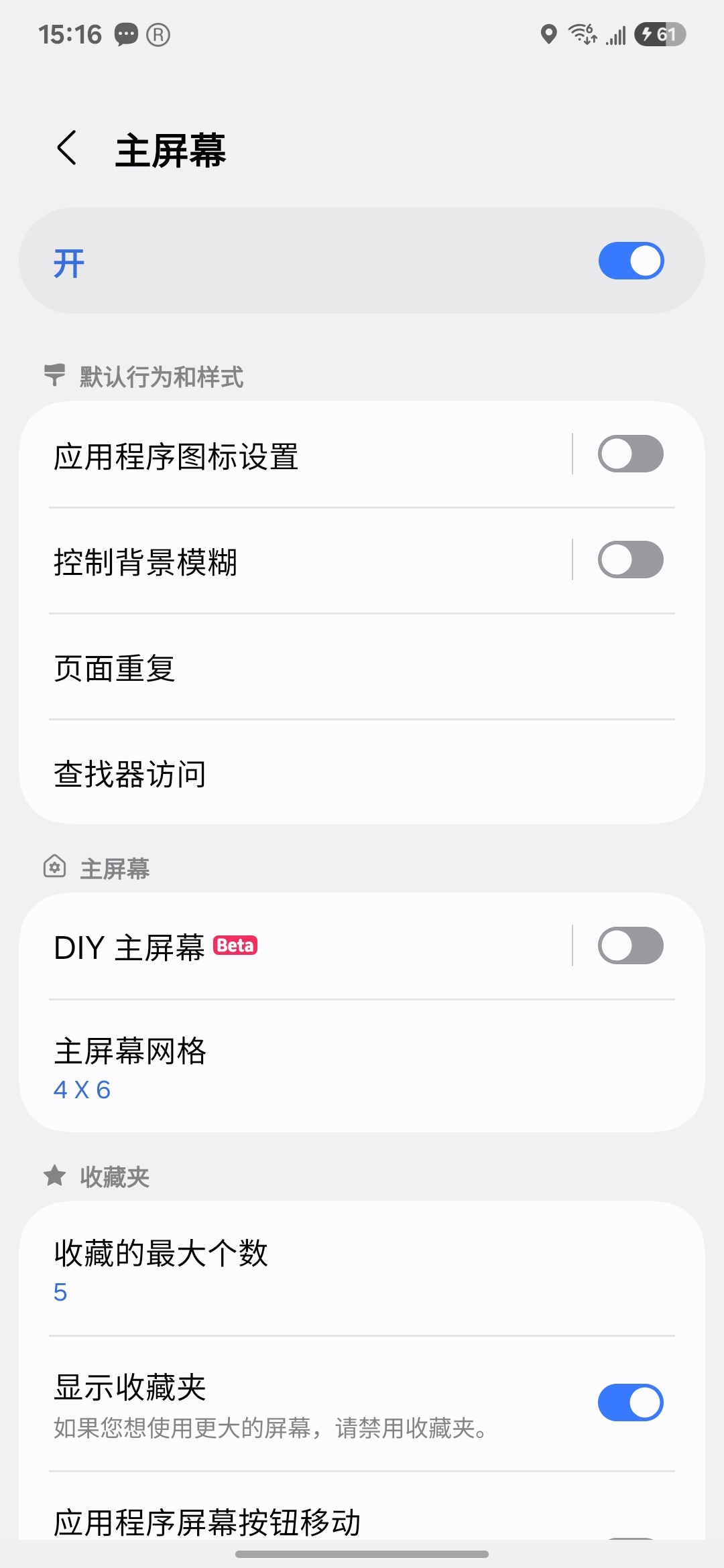This screenshot has height=1568, width=724.
Task: Enable the DIY 主屏幕 toggle
Action: pos(631,945)
